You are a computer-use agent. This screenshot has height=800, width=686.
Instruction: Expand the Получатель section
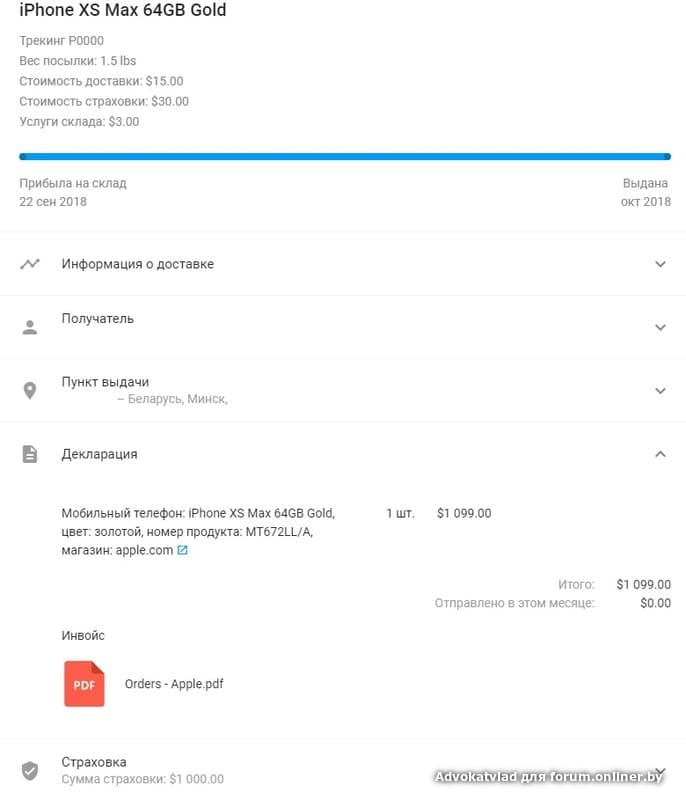pyautogui.click(x=659, y=327)
